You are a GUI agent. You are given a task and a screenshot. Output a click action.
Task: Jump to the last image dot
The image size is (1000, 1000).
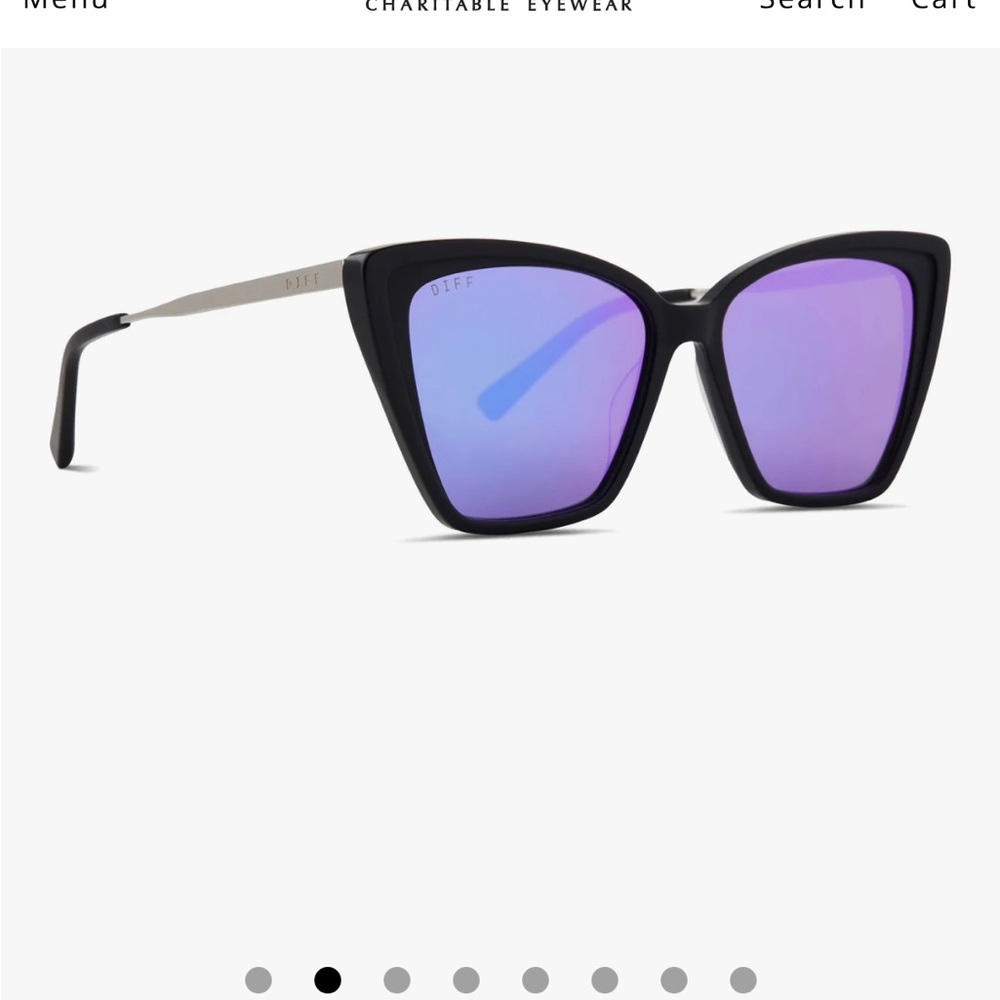click(x=743, y=980)
